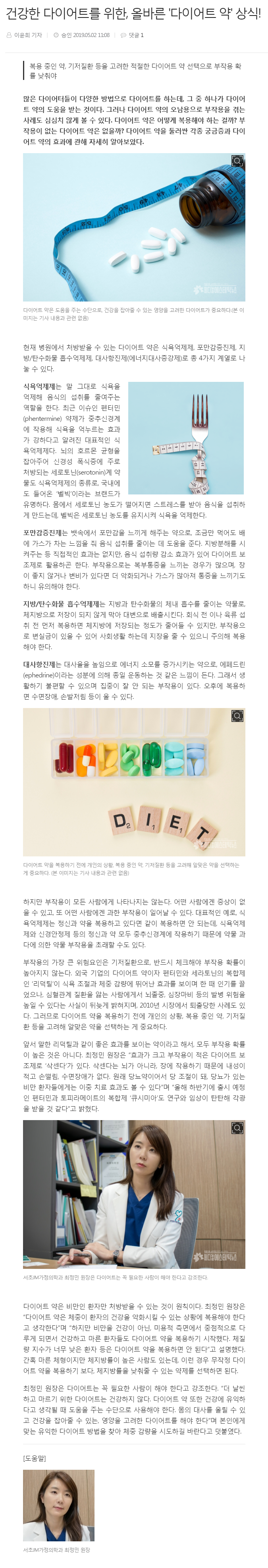Open the 댓글 1 comments link
This screenshot has height=1568, width=268.
(133, 35)
